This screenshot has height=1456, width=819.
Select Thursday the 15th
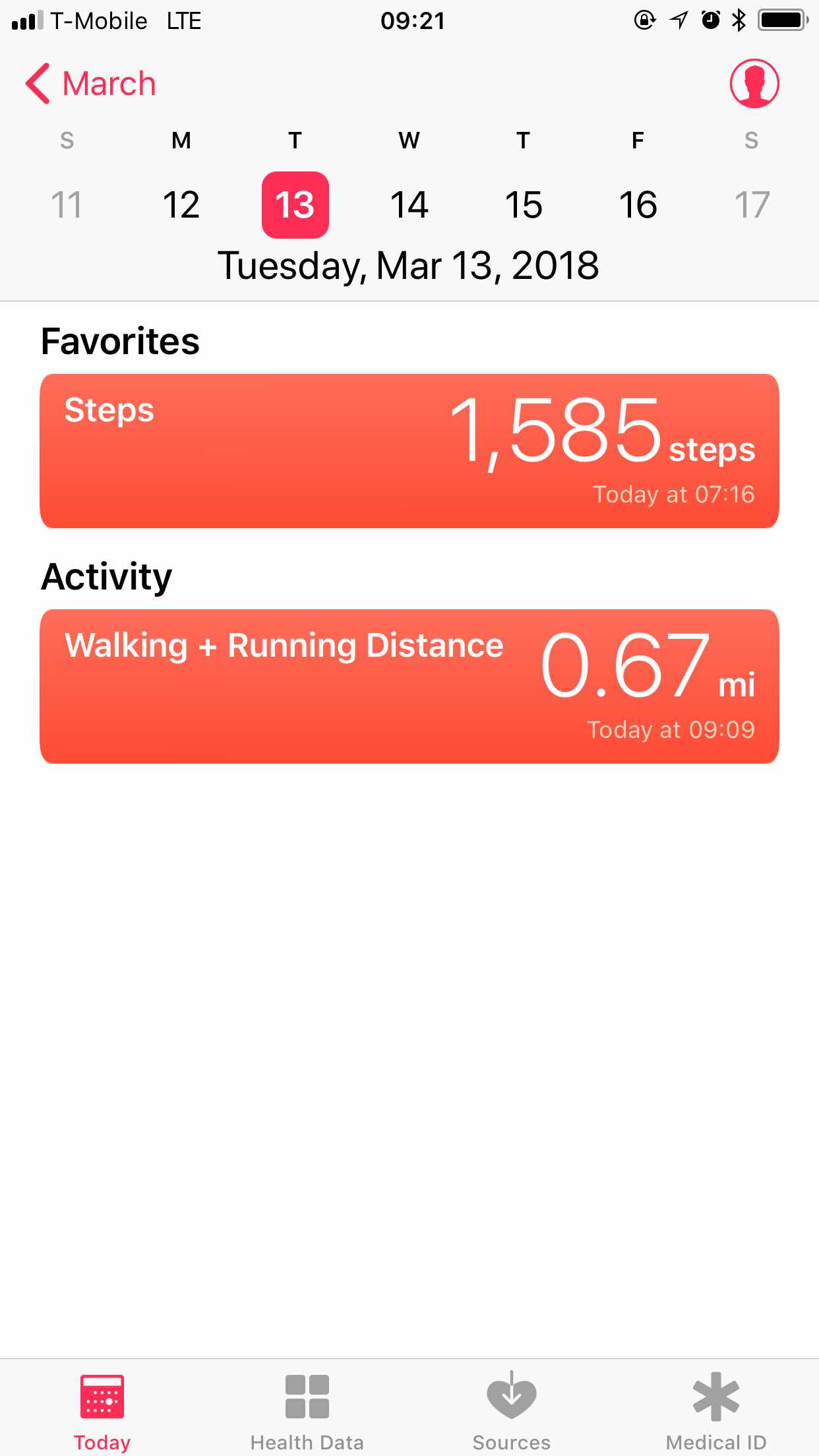pos(524,204)
